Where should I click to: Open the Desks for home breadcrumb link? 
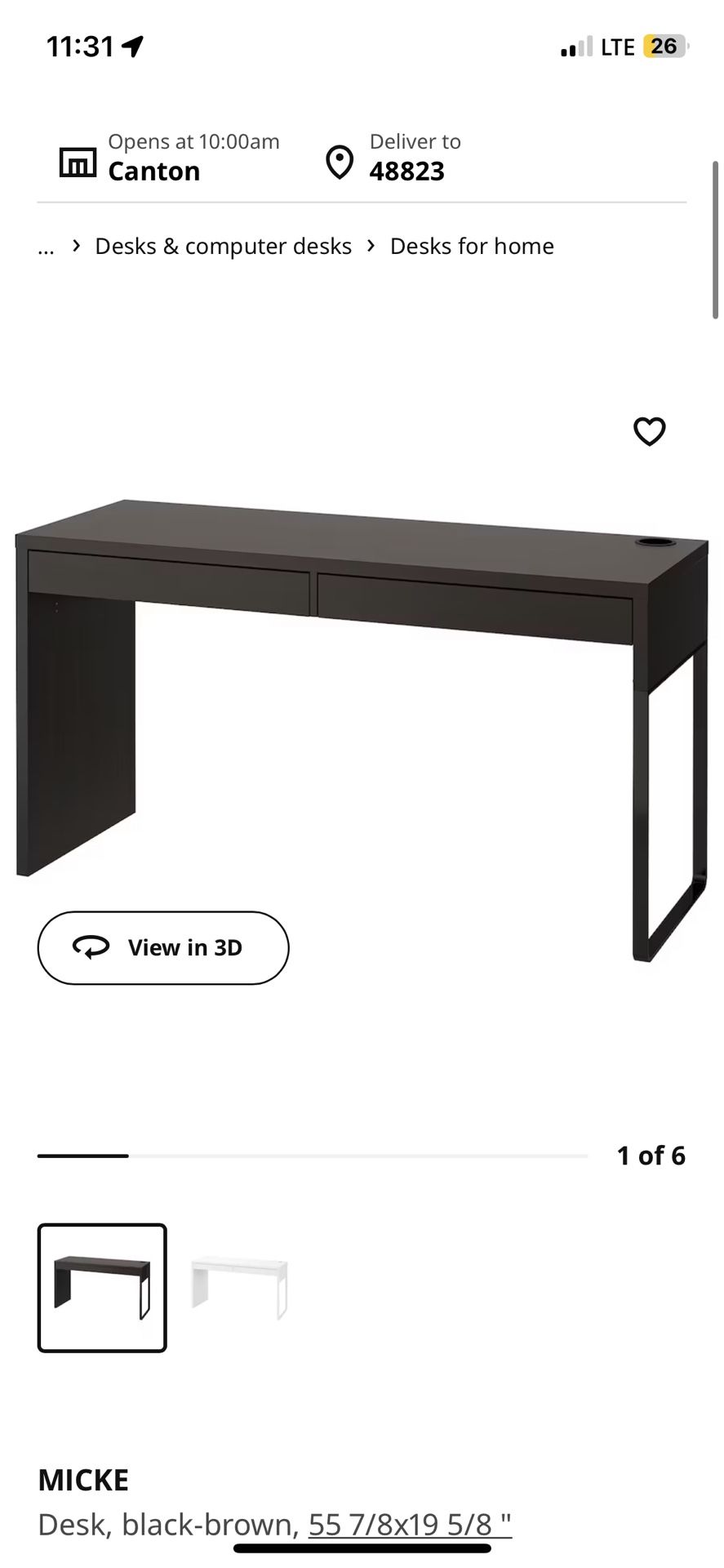point(471,246)
